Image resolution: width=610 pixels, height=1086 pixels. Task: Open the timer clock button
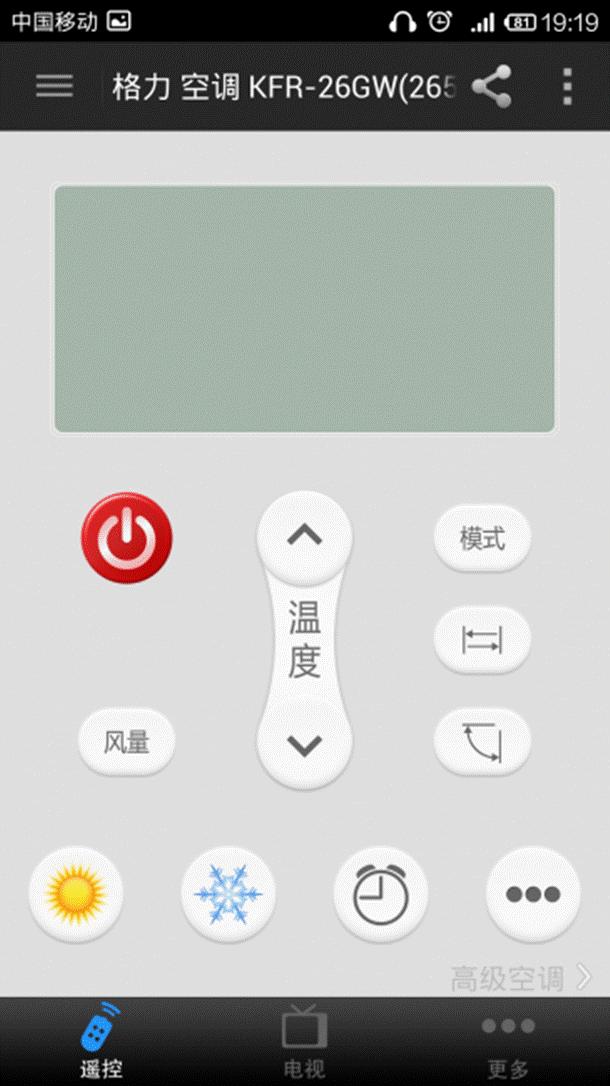[x=380, y=893]
